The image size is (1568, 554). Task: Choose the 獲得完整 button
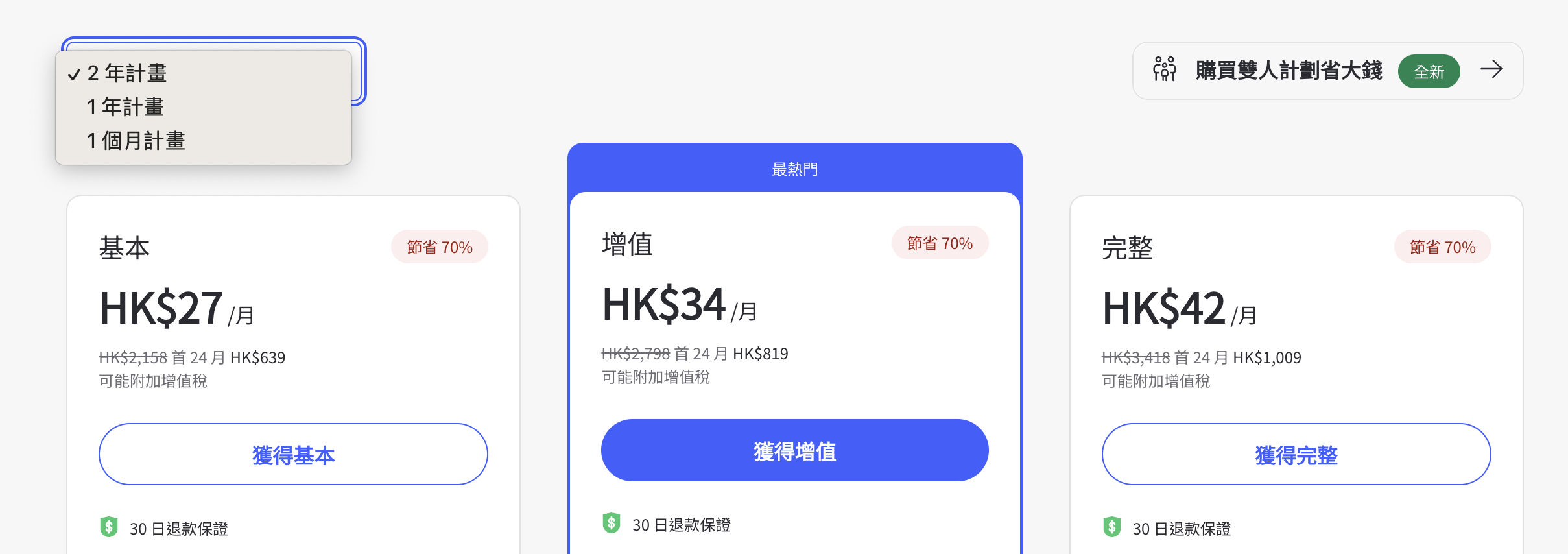point(1296,454)
